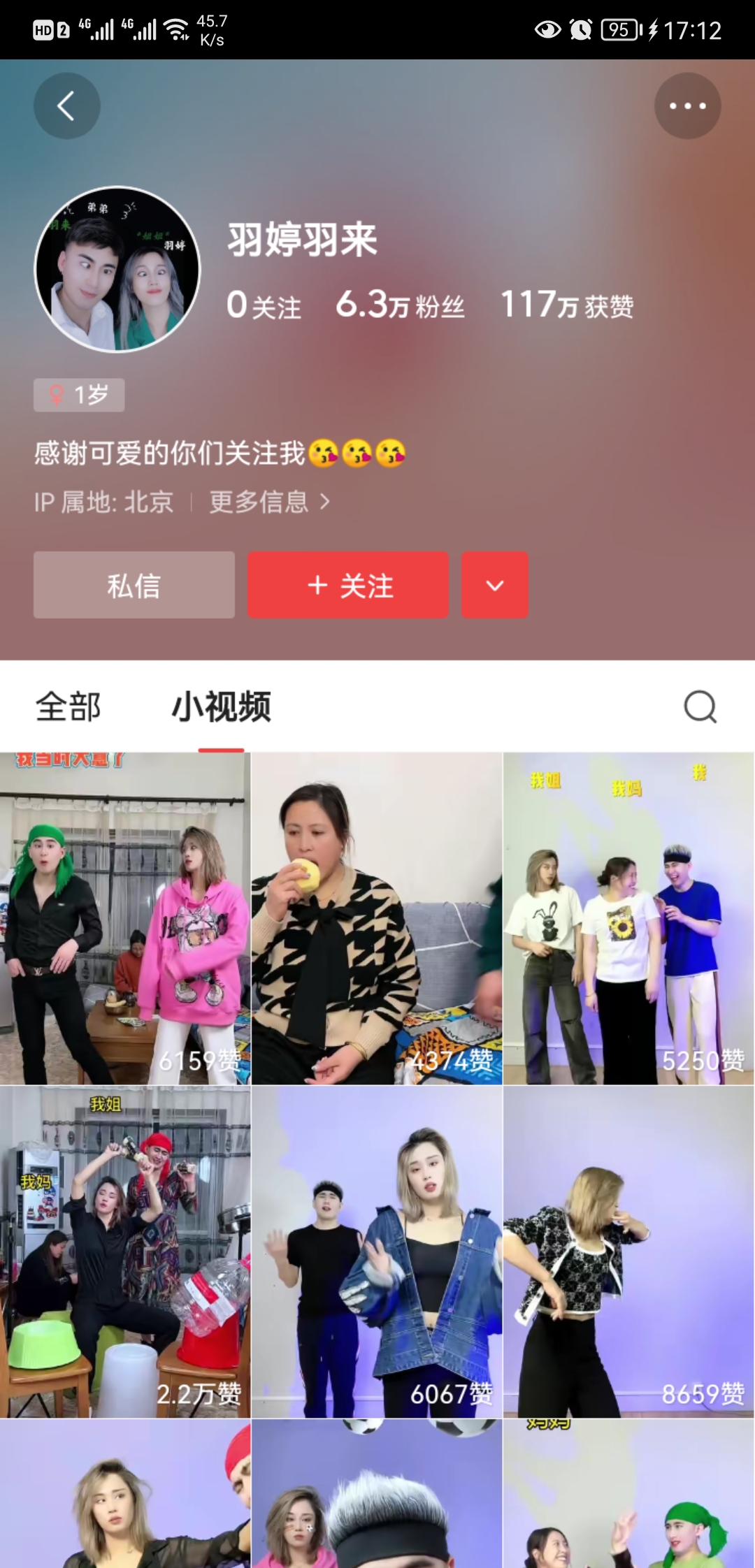Follow this user with + 关注
The width and height of the screenshot is (755, 1568).
(x=348, y=585)
